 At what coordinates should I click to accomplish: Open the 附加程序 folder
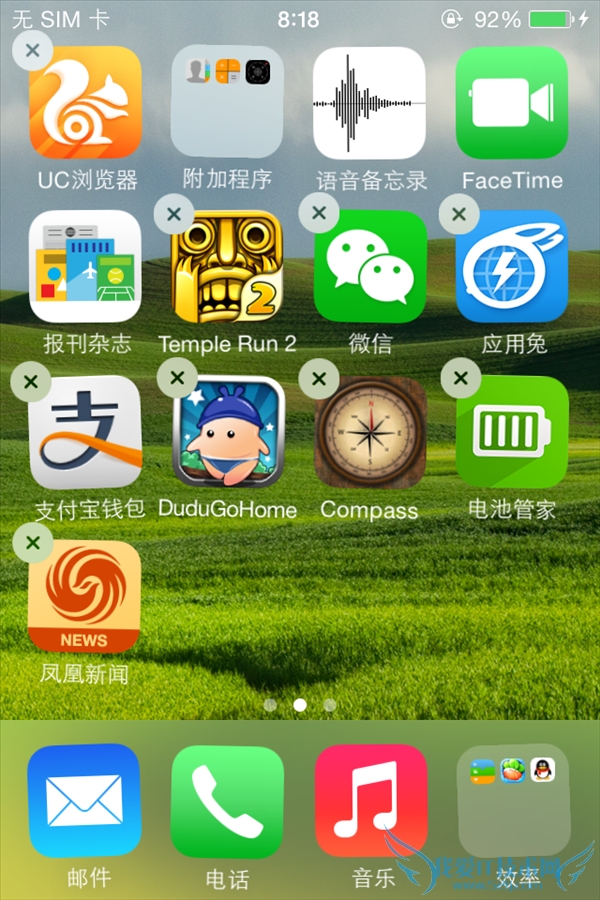pos(227,103)
